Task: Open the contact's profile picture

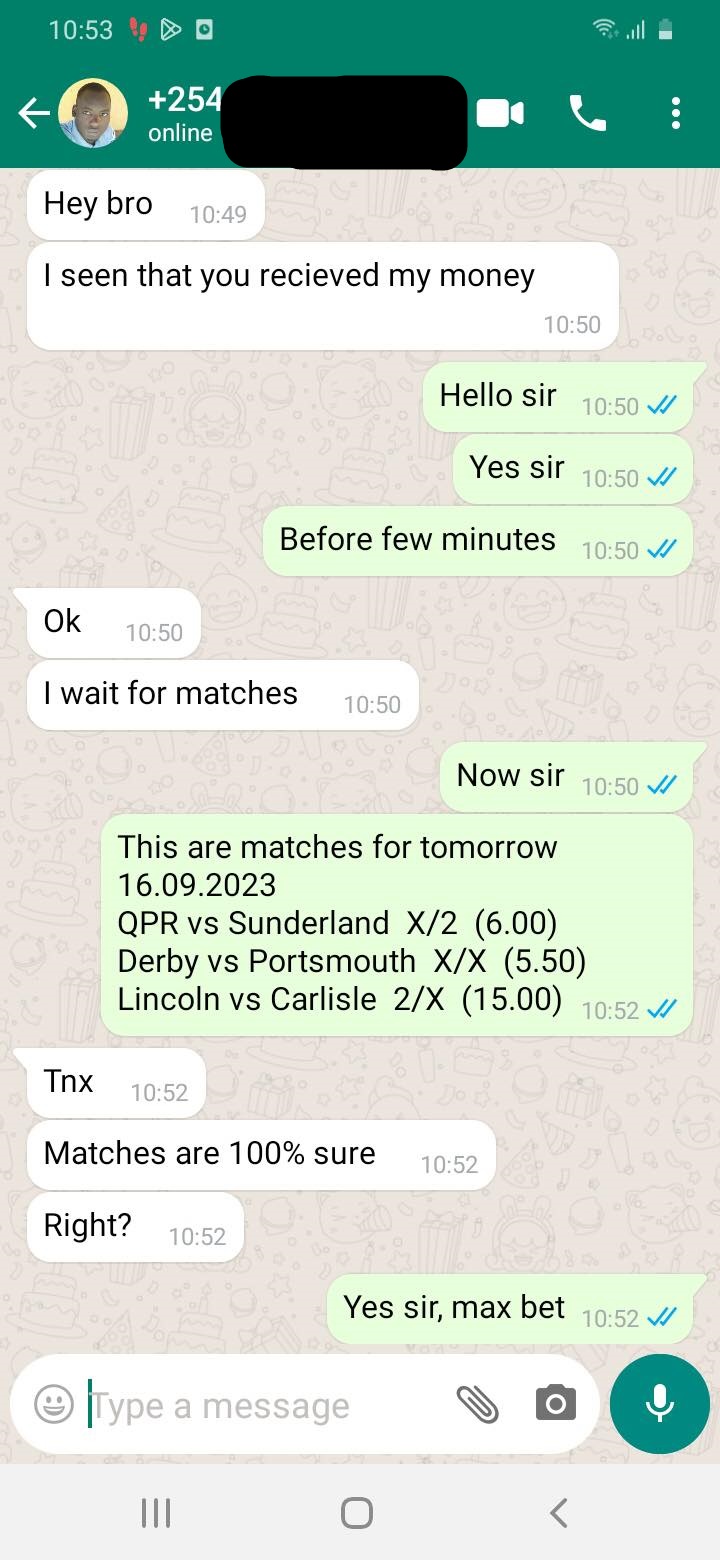Action: [x=93, y=114]
